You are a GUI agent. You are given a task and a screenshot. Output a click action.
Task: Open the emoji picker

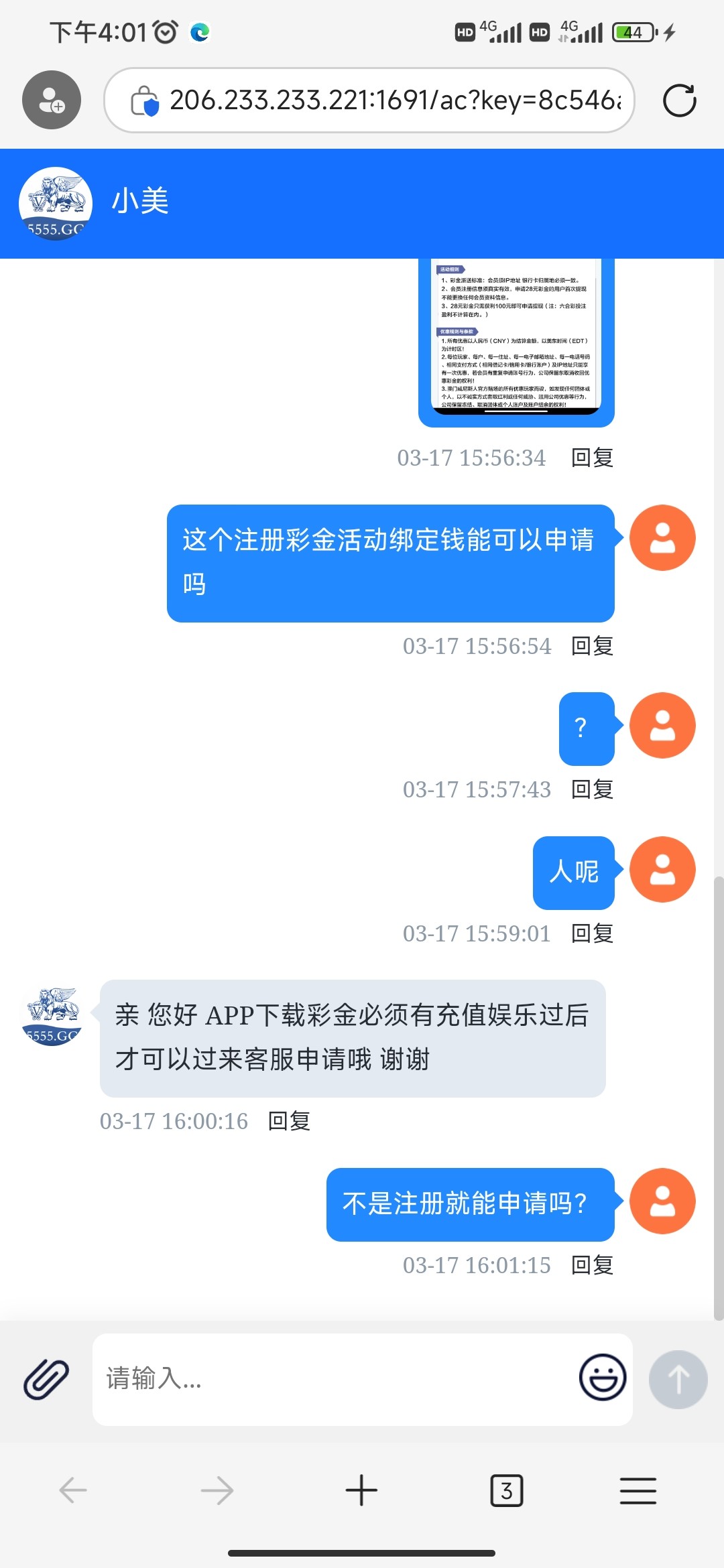(603, 1378)
